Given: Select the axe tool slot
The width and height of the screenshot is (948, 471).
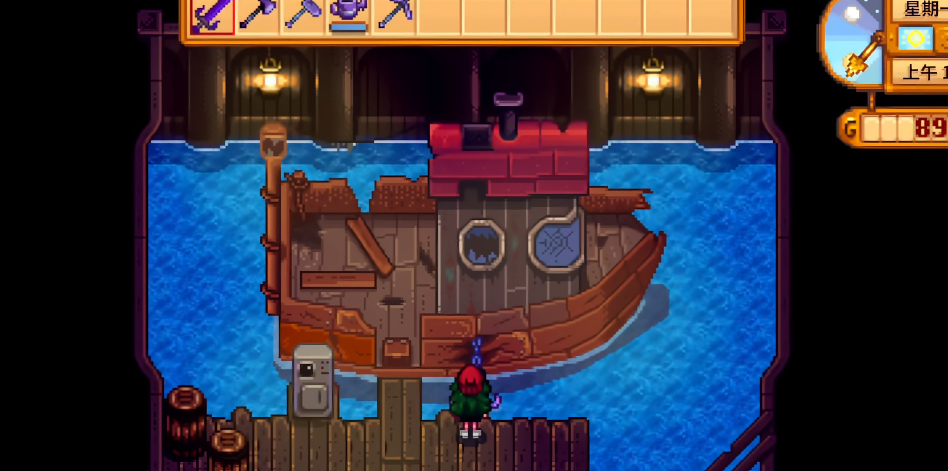Looking at the screenshot, I should coord(257,14).
